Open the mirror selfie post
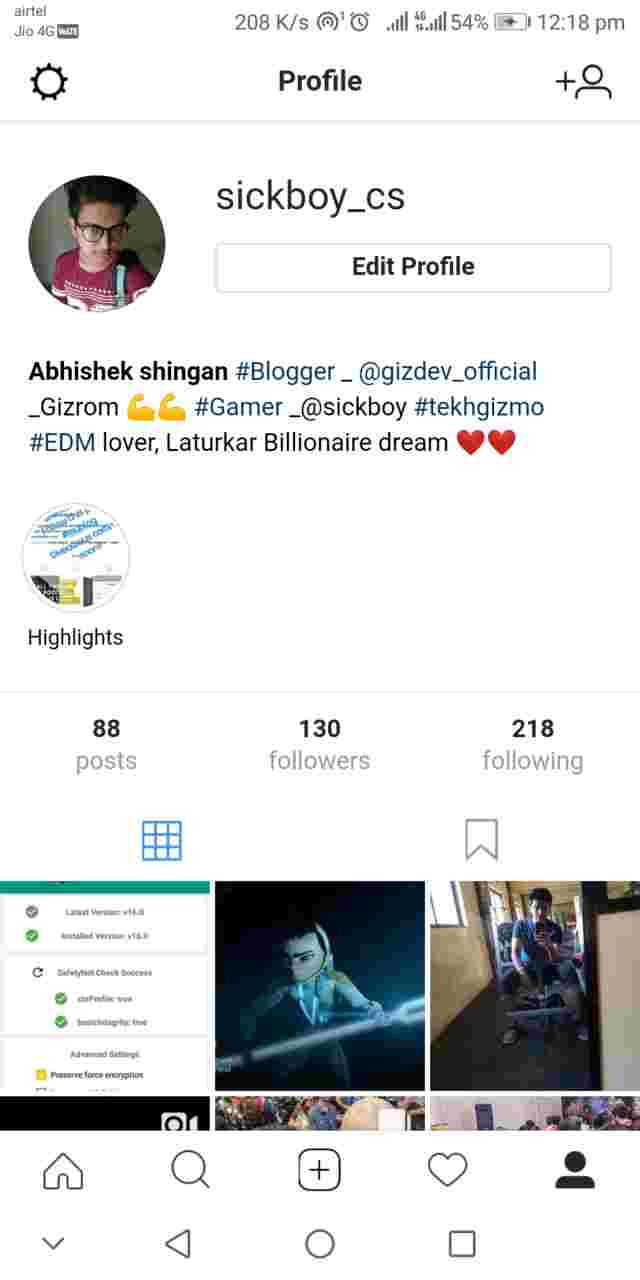Viewport: 640px width, 1280px height. click(x=535, y=985)
